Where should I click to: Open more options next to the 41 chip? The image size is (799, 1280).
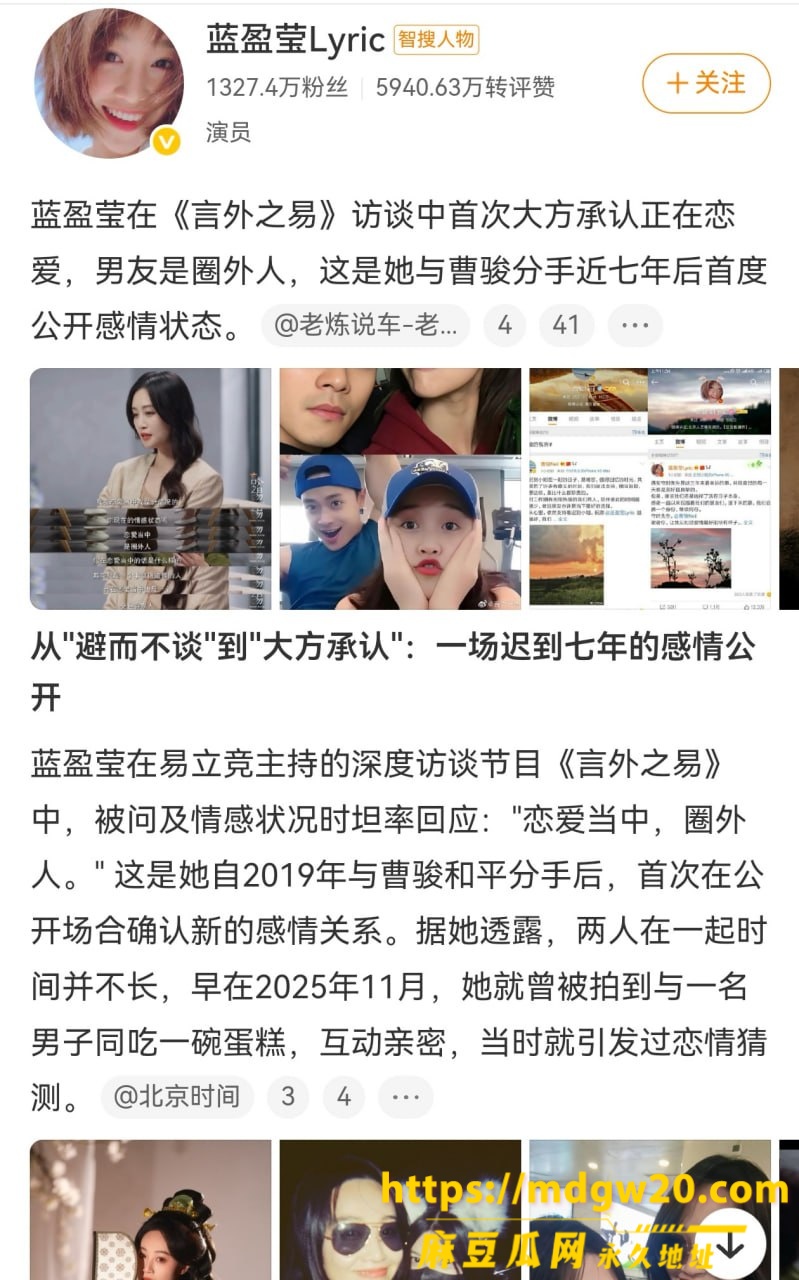click(635, 326)
